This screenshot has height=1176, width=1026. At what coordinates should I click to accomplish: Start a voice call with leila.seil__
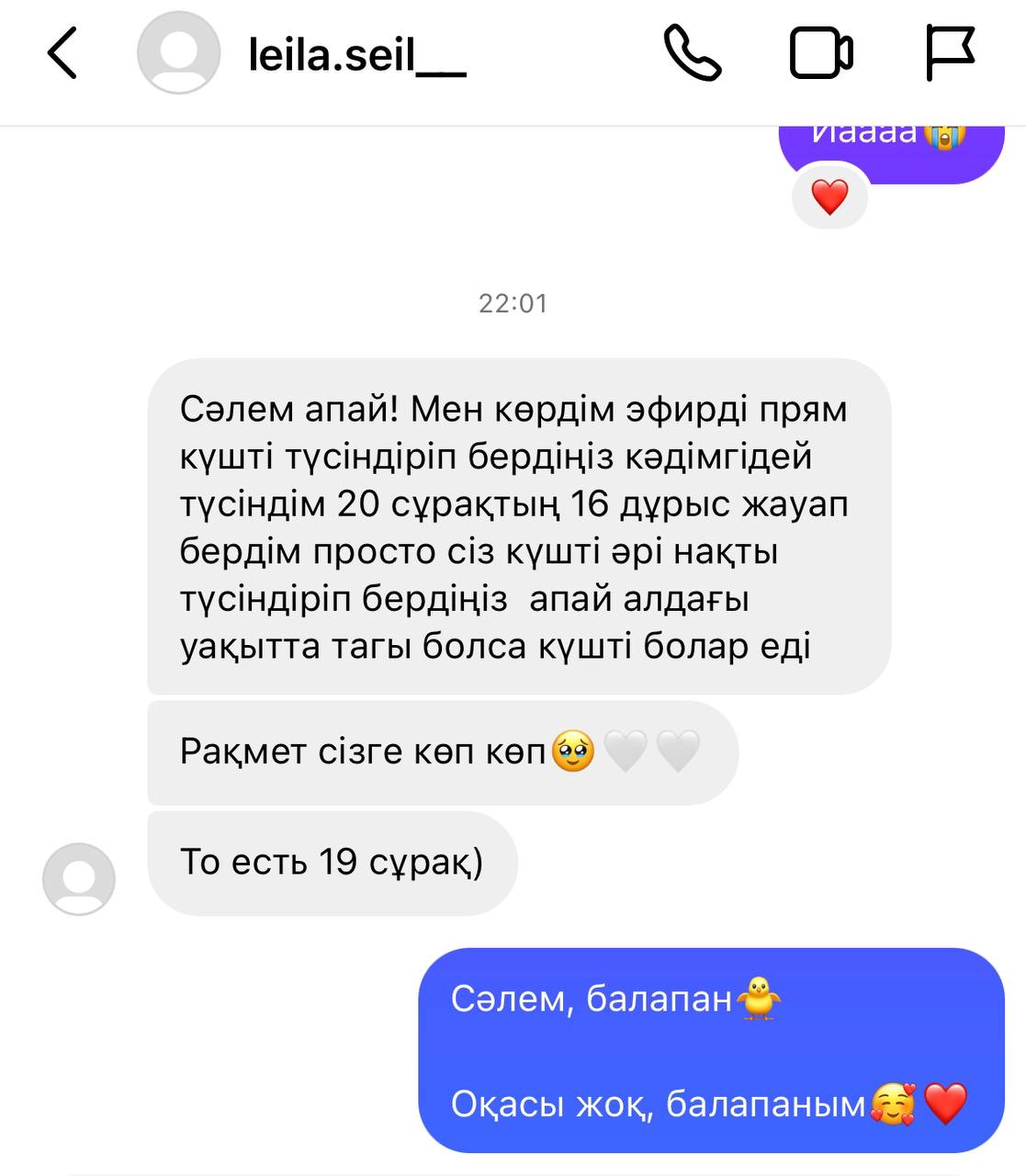(x=693, y=53)
